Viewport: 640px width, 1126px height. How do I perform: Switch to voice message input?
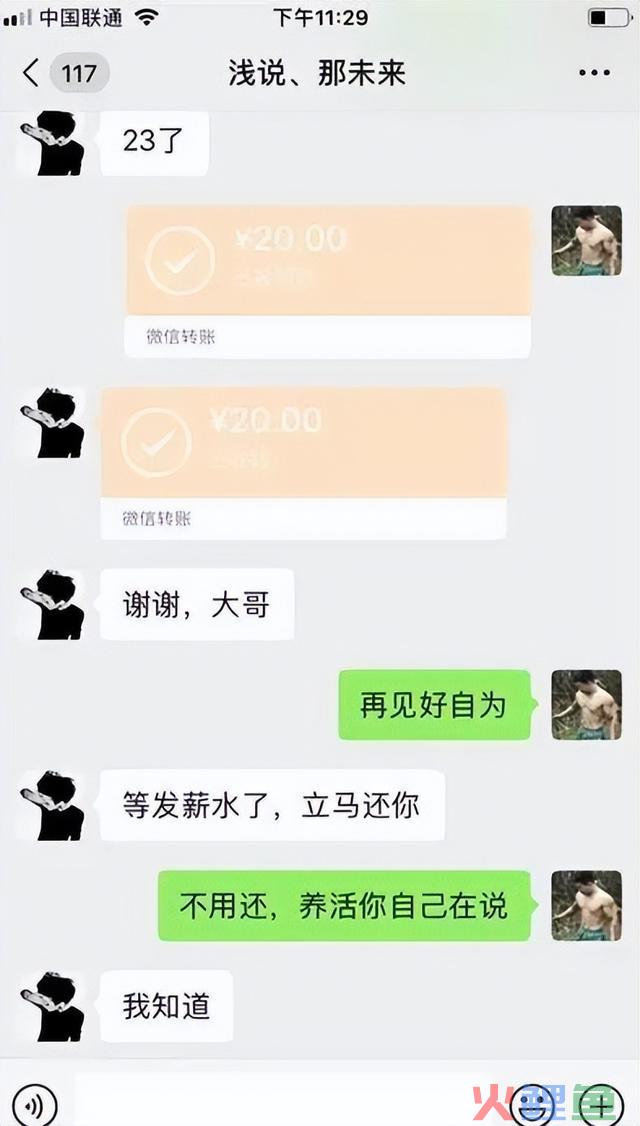(36, 1104)
